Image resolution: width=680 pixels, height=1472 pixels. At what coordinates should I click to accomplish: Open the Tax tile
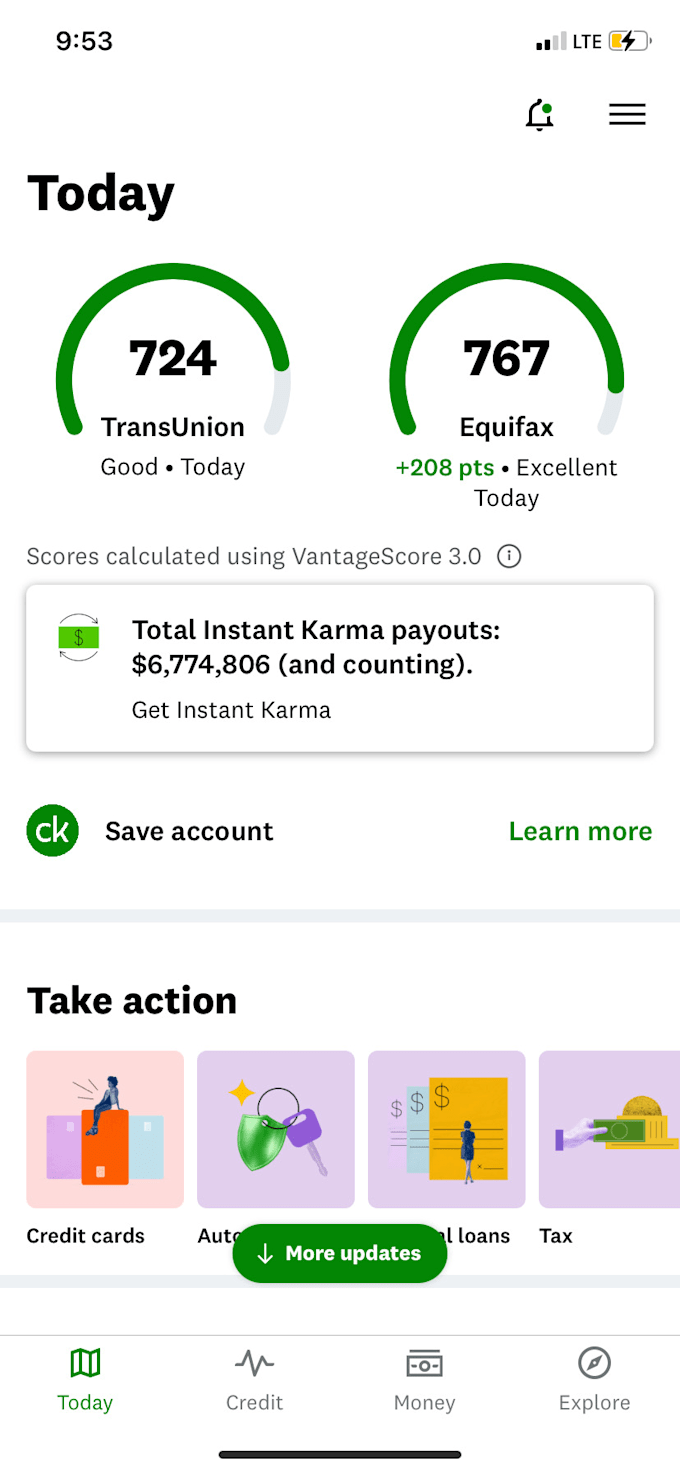point(610,1130)
